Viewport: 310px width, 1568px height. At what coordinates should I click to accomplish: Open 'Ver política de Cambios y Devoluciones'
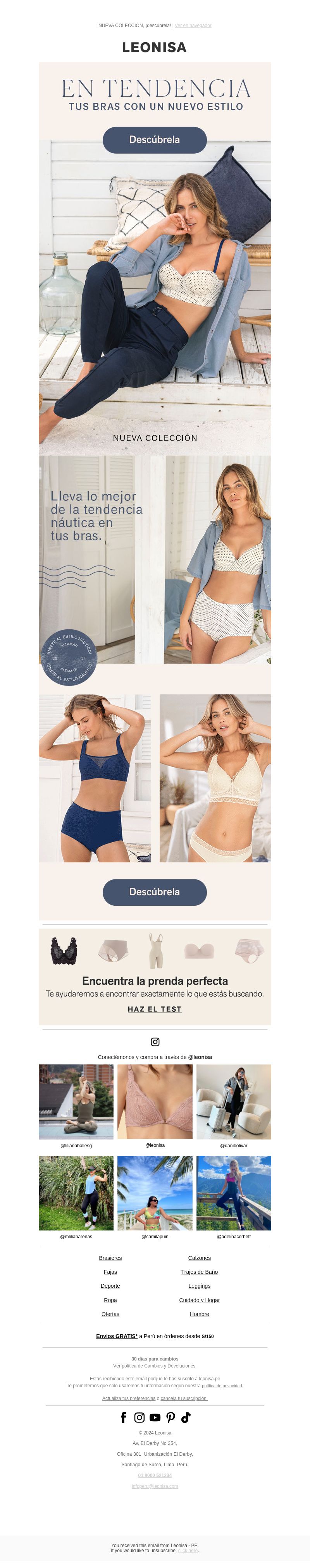point(155,1366)
